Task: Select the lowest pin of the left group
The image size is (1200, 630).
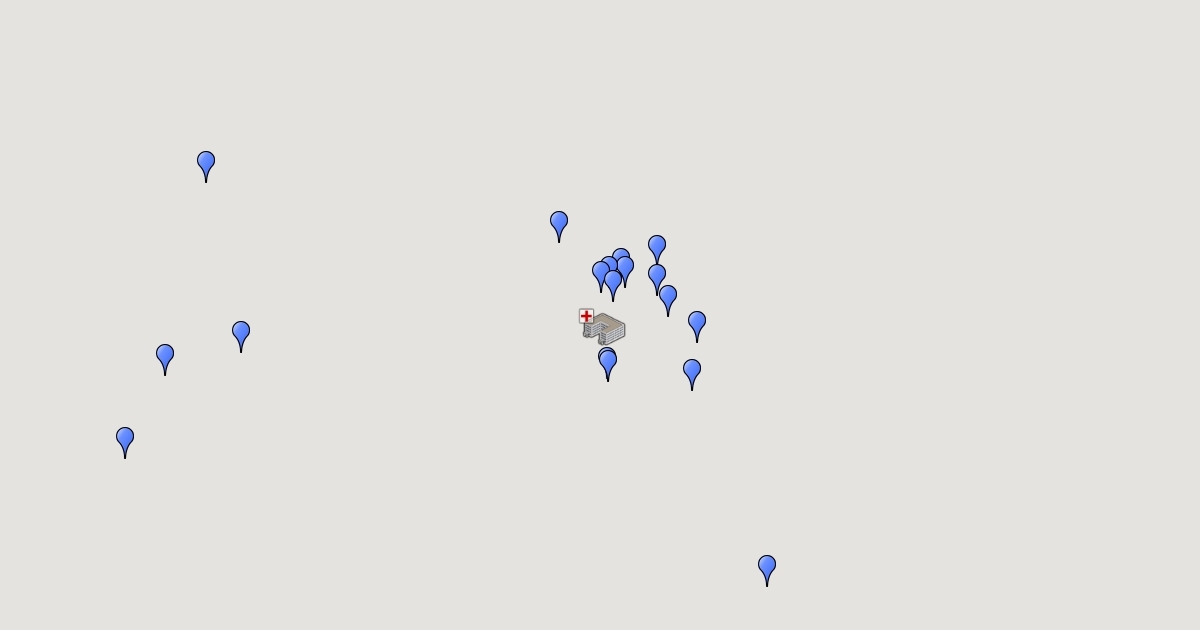Action: (125, 439)
